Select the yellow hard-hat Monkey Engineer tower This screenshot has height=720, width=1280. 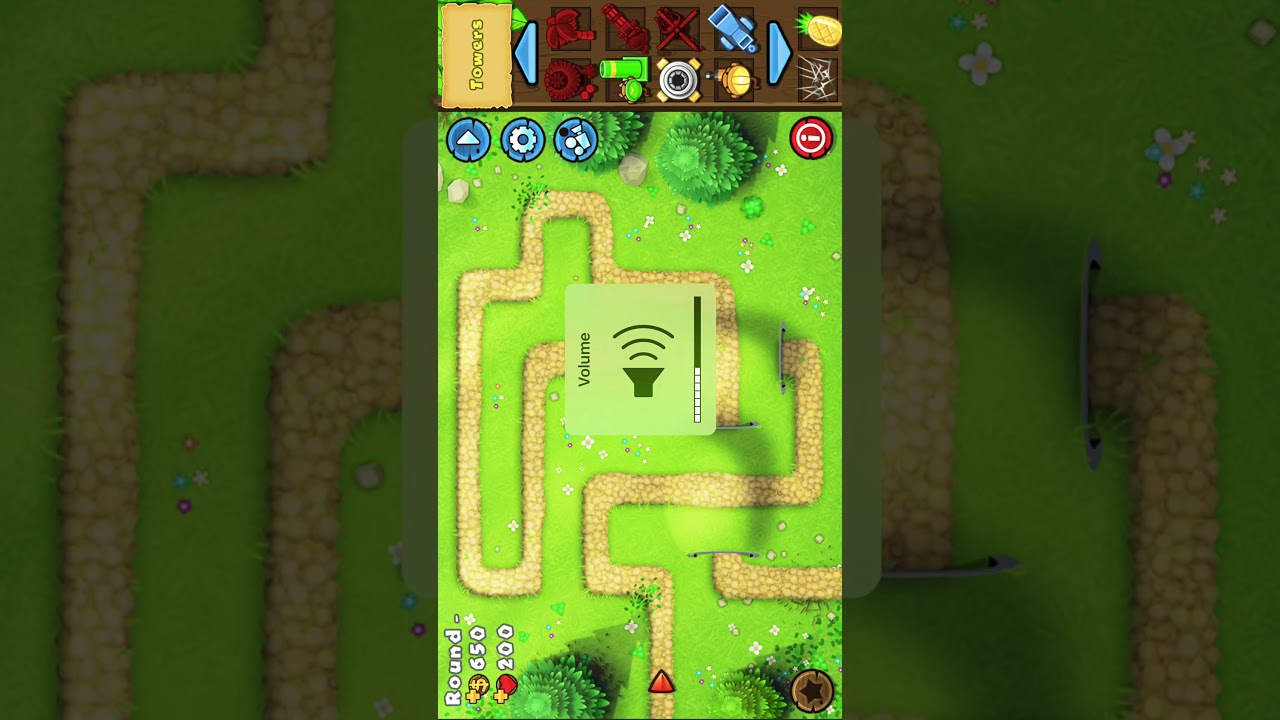coord(734,82)
